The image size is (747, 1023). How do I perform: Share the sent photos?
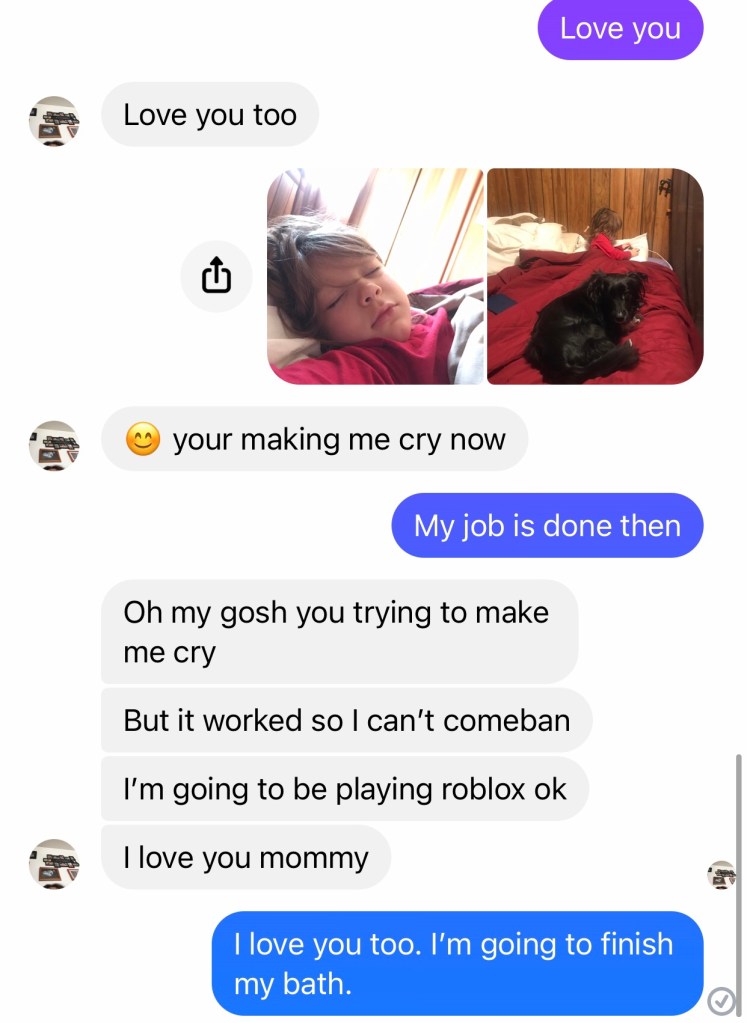tap(216, 276)
